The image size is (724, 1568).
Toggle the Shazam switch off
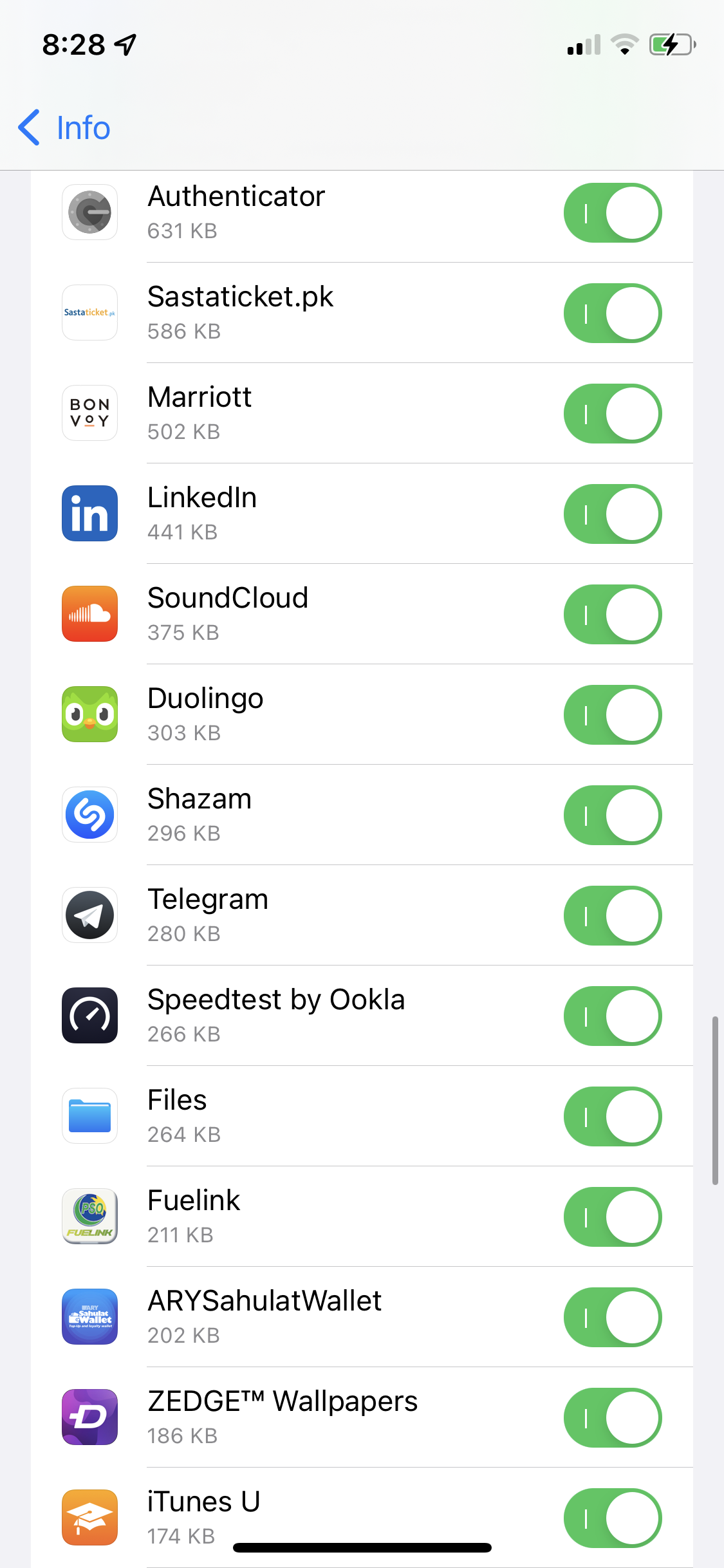(x=612, y=816)
